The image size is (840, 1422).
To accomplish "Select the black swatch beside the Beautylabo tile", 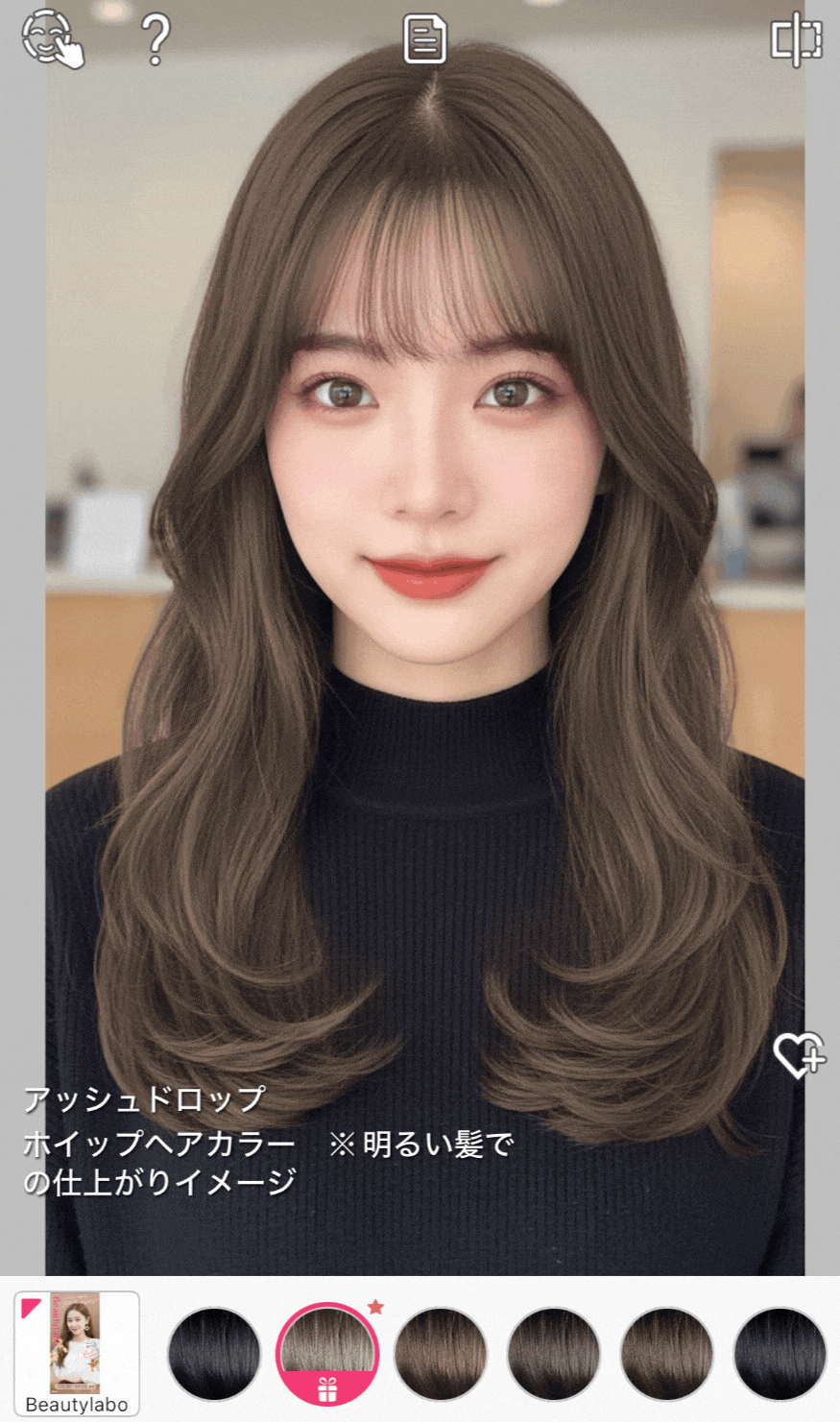I will pyautogui.click(x=214, y=1354).
